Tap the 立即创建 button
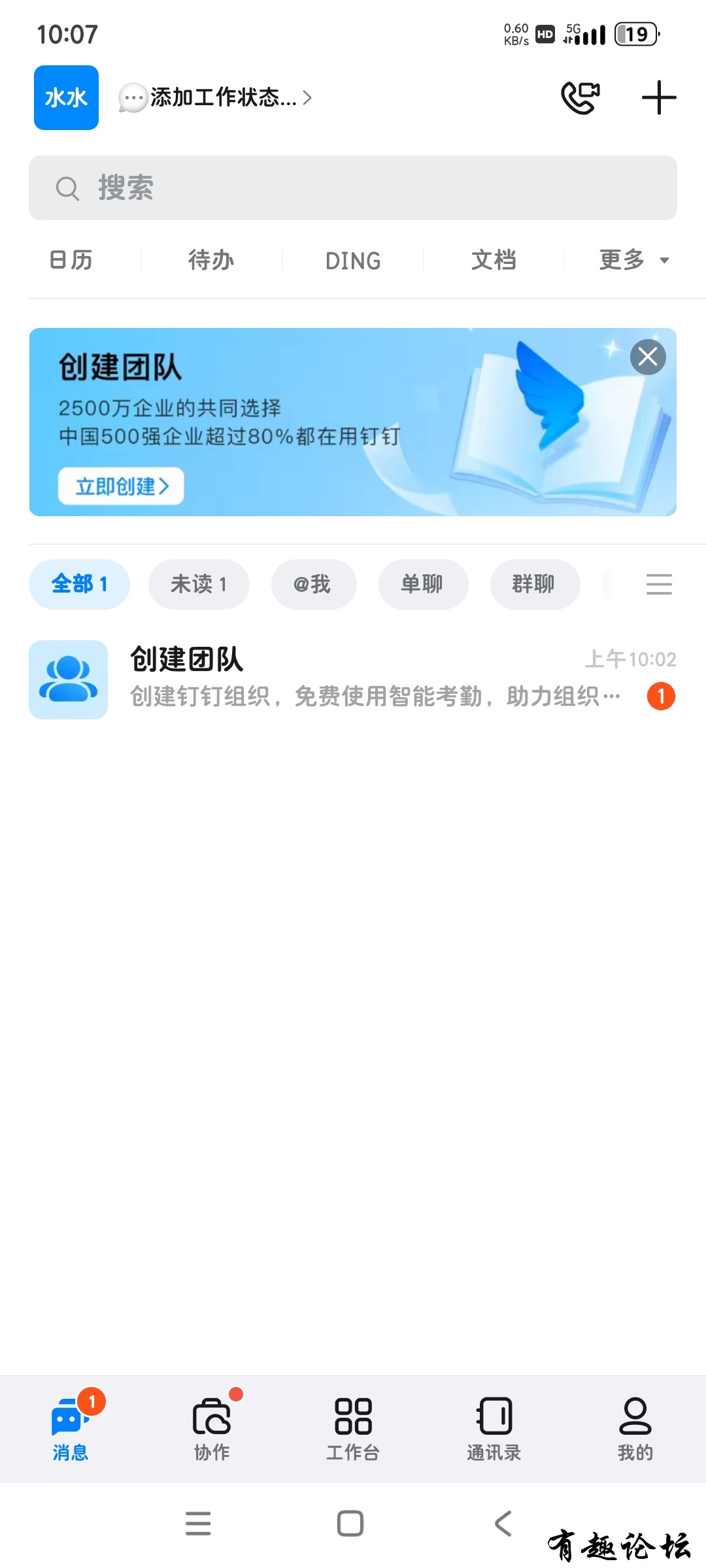This screenshot has width=706, height=1568. coord(121,486)
